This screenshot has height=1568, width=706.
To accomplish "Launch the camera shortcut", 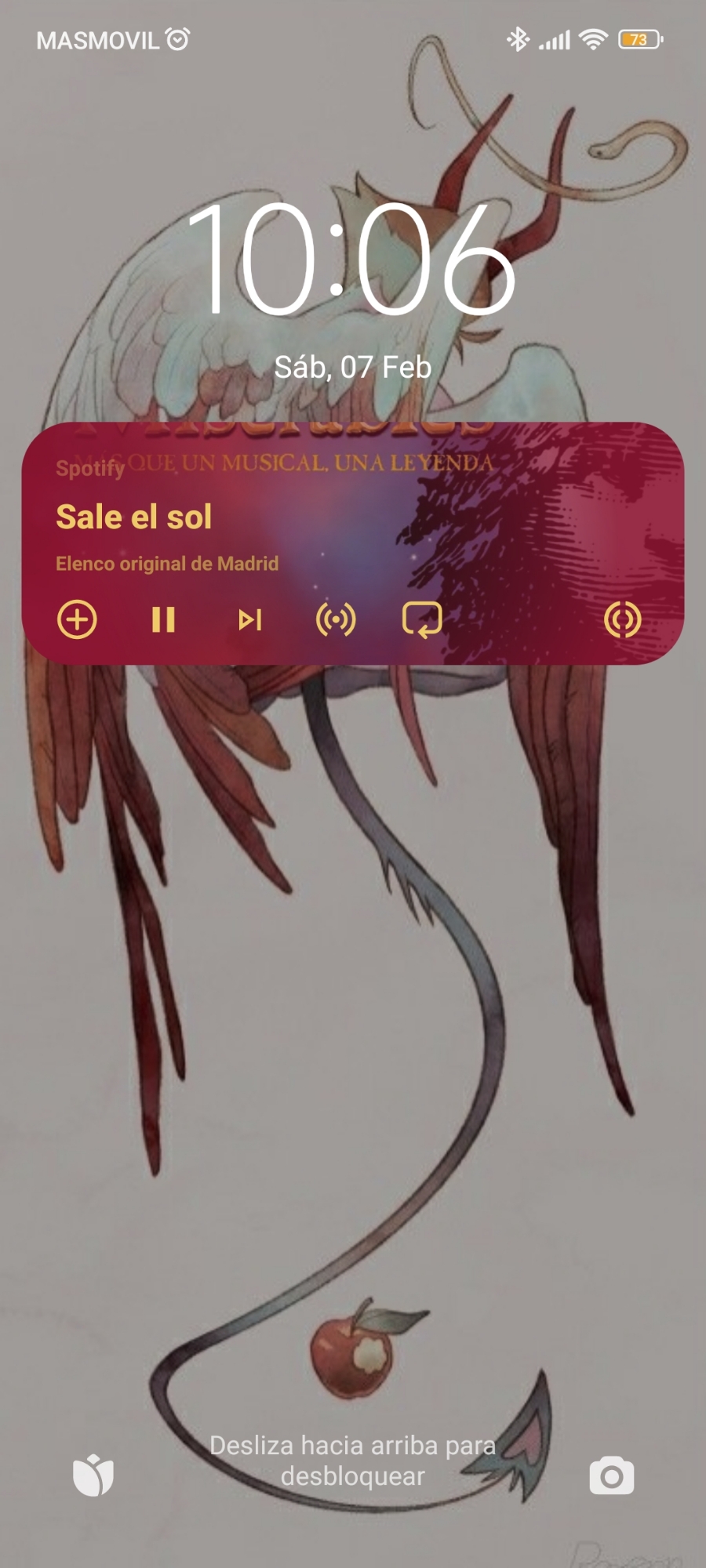I will (612, 1476).
